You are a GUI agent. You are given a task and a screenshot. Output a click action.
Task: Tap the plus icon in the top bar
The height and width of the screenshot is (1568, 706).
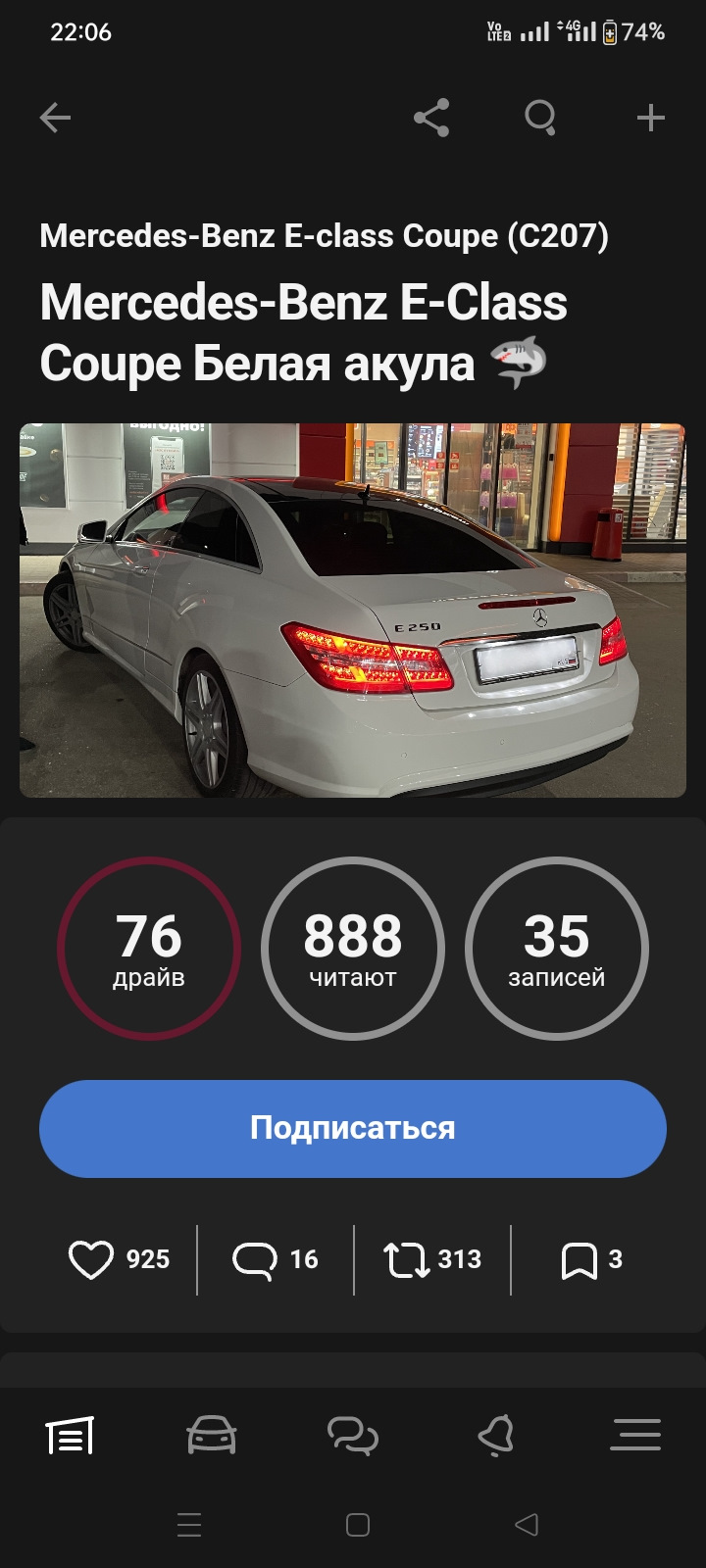tap(651, 119)
